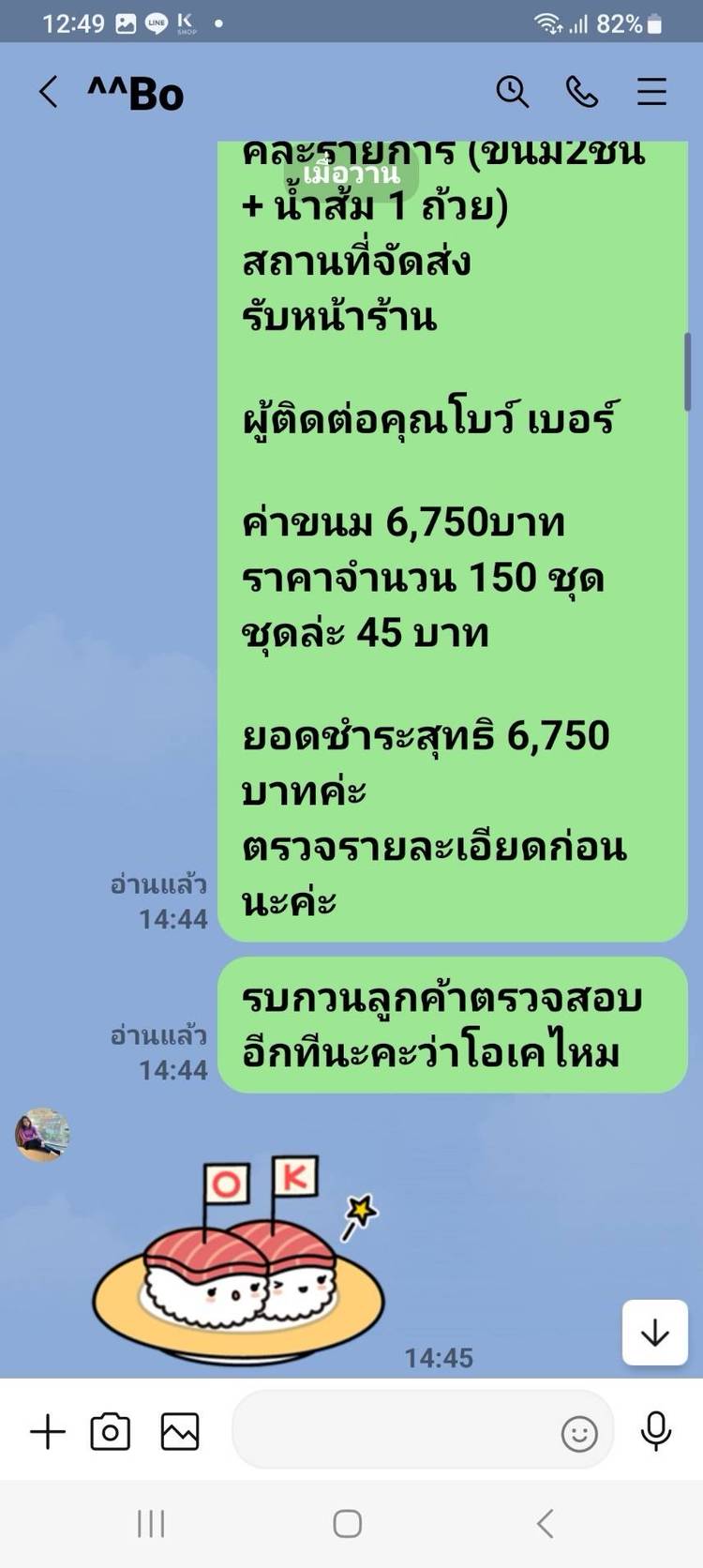Image resolution: width=703 pixels, height=1568 pixels.
Task: Start a voice call with ^^Bo
Action: click(582, 92)
